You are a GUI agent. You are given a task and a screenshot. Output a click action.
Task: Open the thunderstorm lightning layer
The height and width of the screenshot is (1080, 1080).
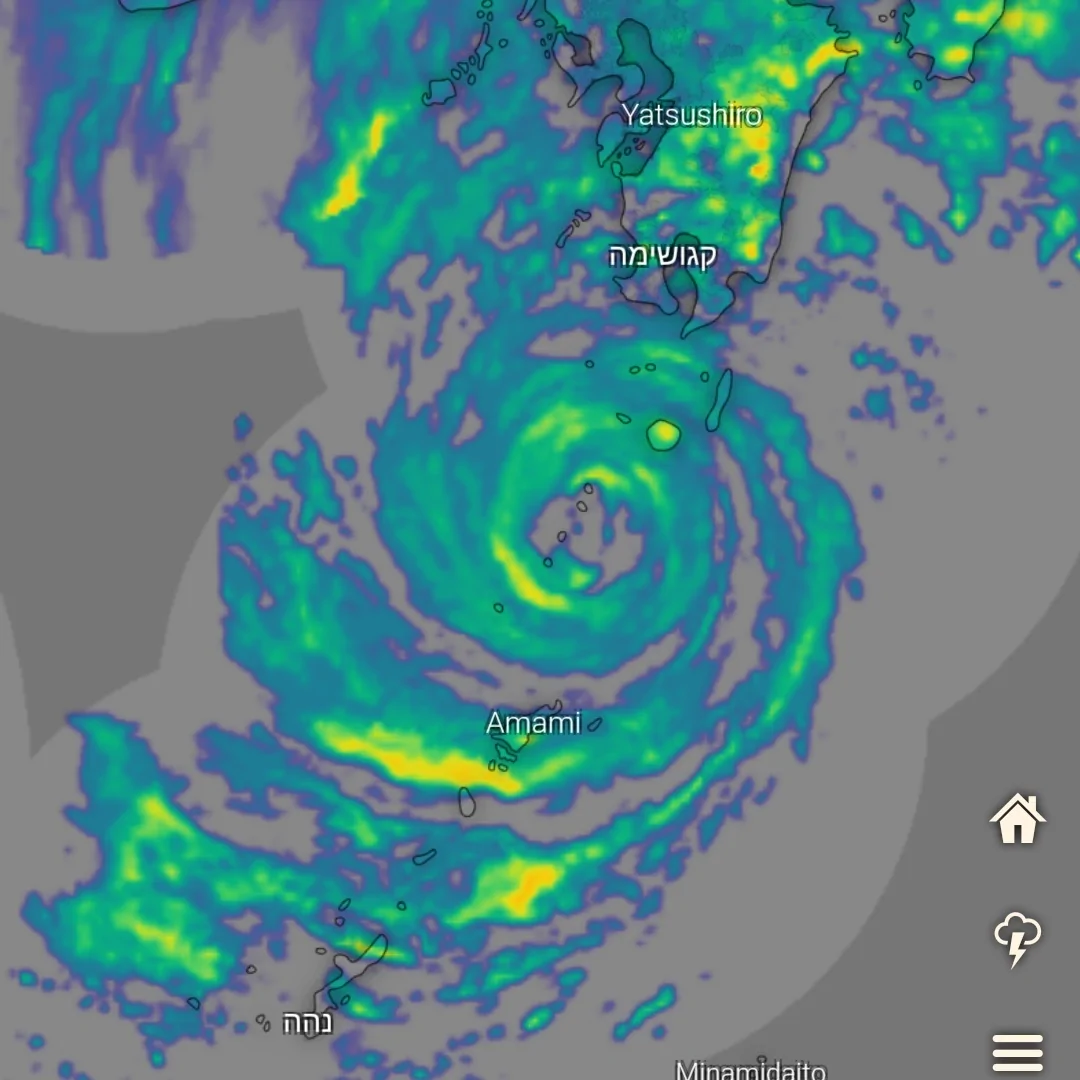click(x=1017, y=939)
